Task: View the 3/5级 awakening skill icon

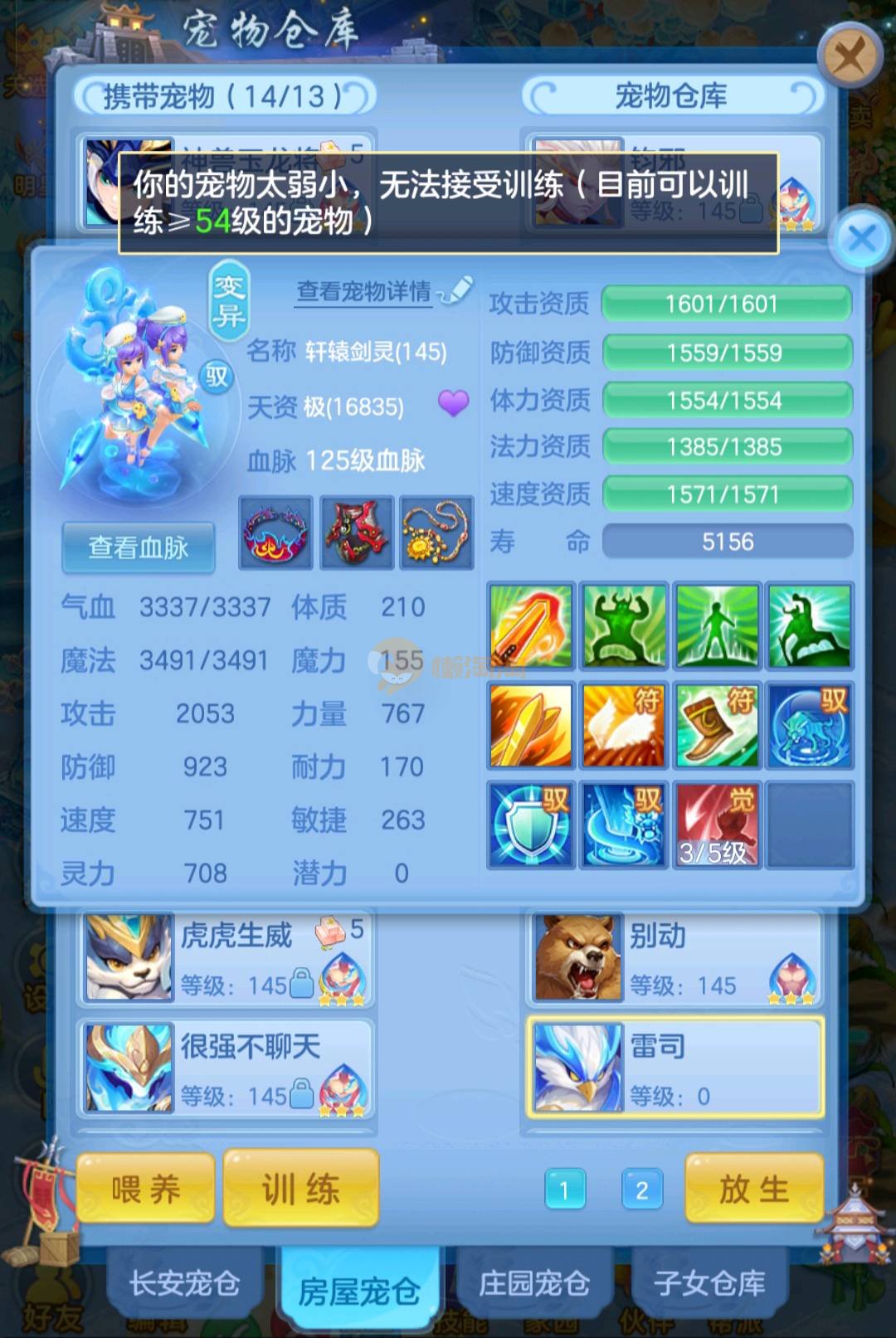Action: pyautogui.click(x=717, y=825)
